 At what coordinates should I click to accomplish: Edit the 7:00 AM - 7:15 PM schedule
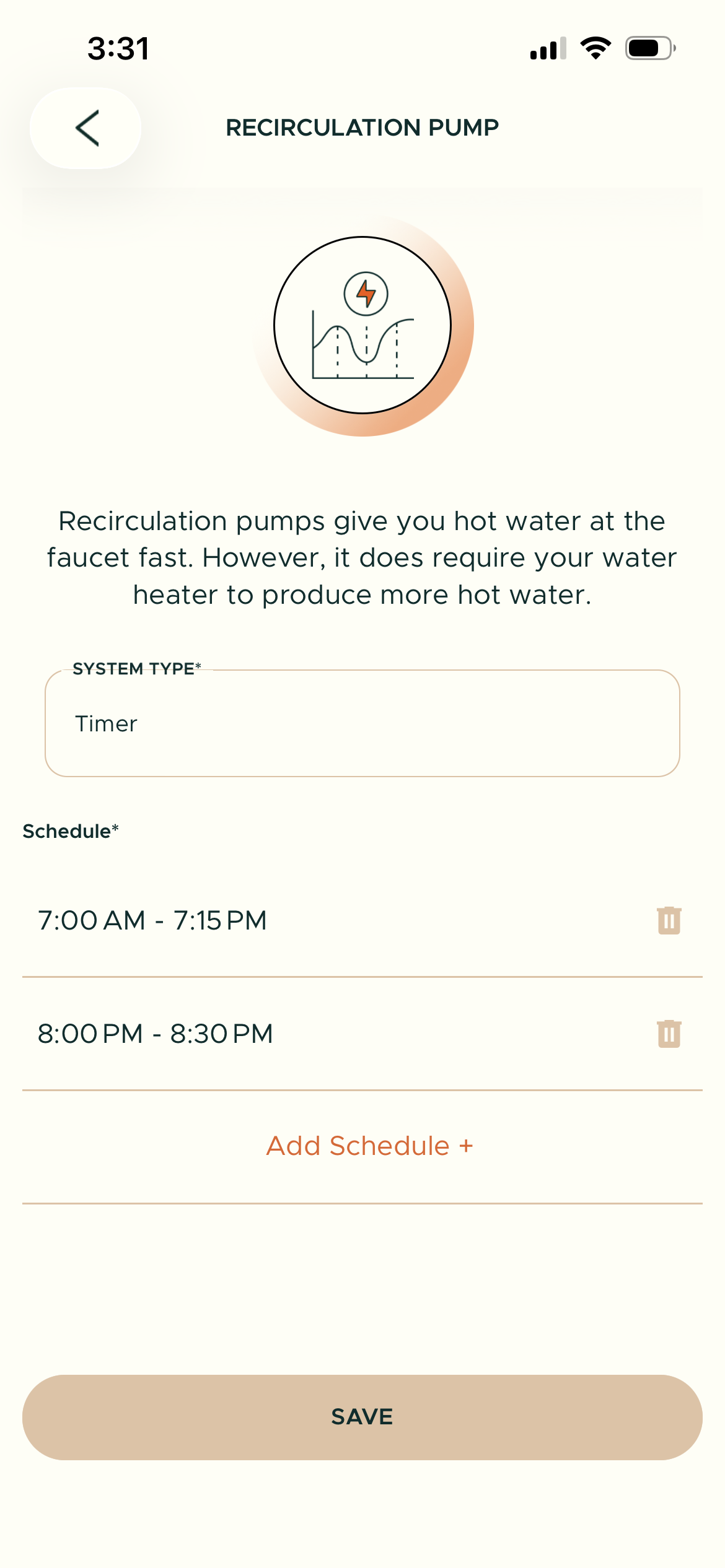152,921
